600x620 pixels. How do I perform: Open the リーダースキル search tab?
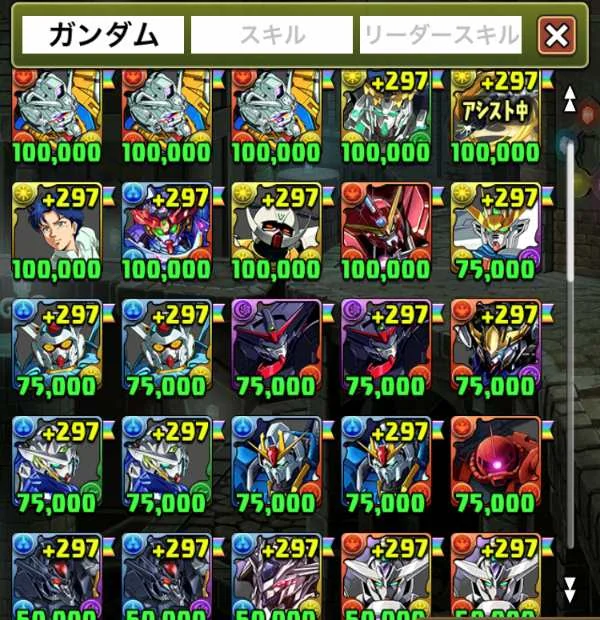(x=441, y=36)
